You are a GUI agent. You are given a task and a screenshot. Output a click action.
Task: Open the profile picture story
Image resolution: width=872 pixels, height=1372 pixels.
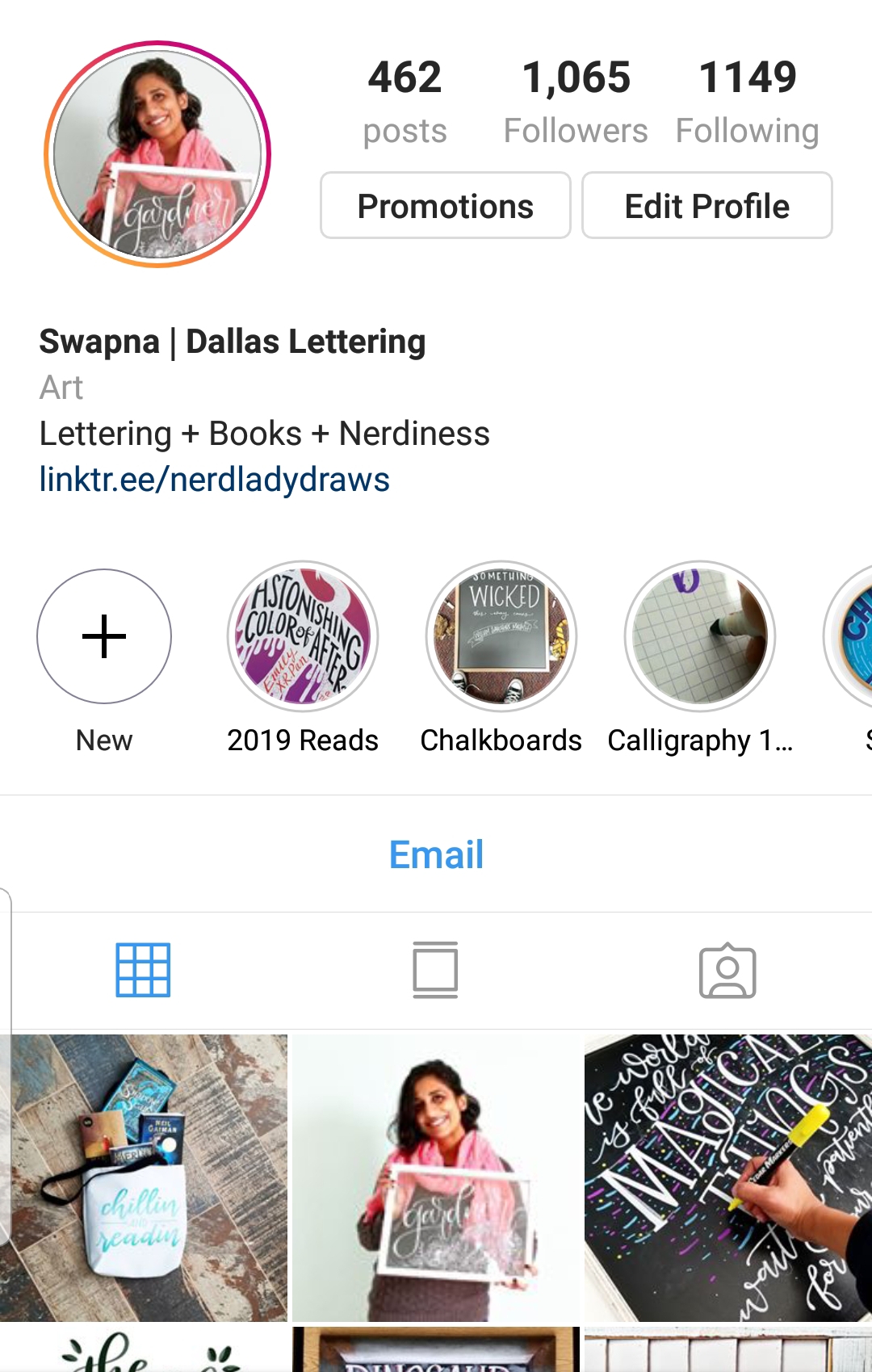pos(157,154)
